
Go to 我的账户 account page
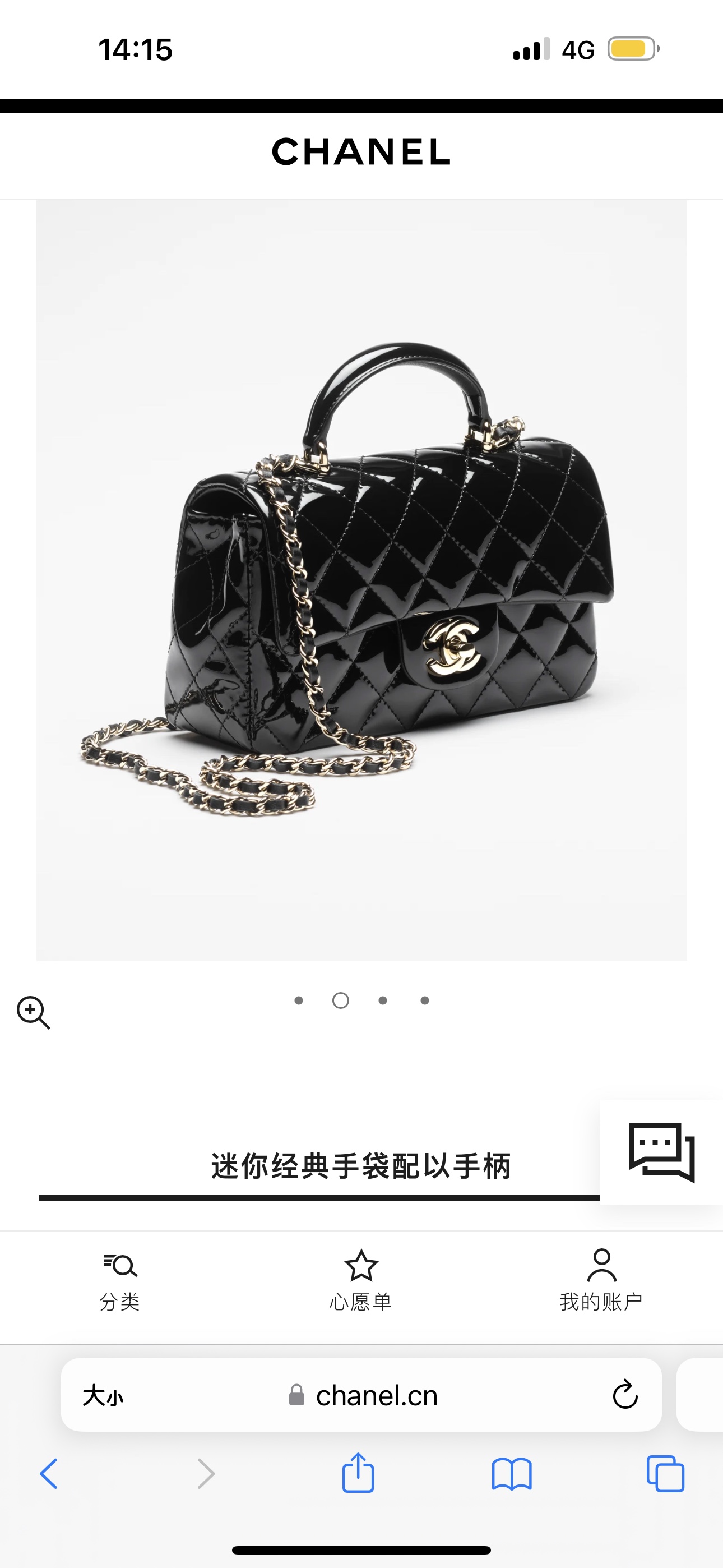[601, 1281]
